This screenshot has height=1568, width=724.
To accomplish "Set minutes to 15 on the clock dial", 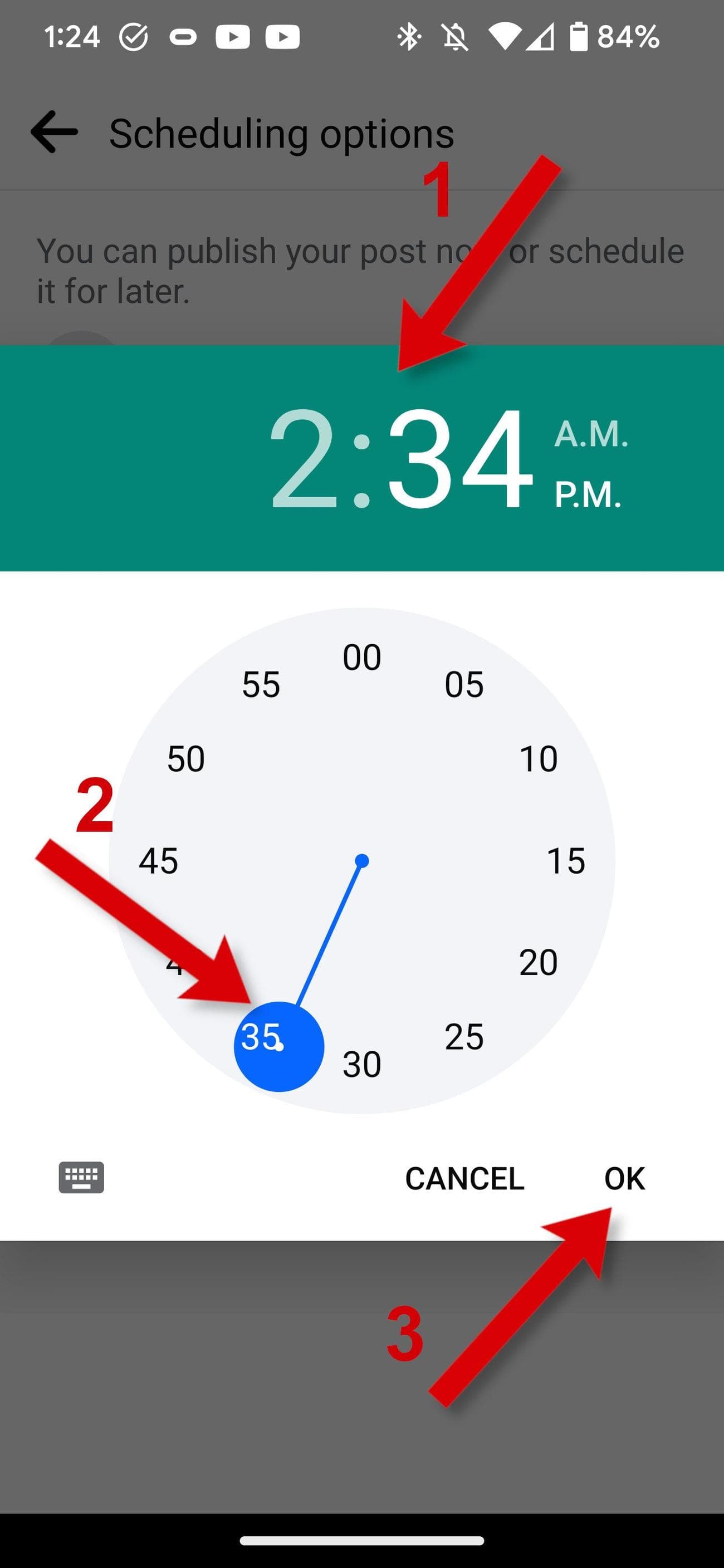I will (566, 861).
